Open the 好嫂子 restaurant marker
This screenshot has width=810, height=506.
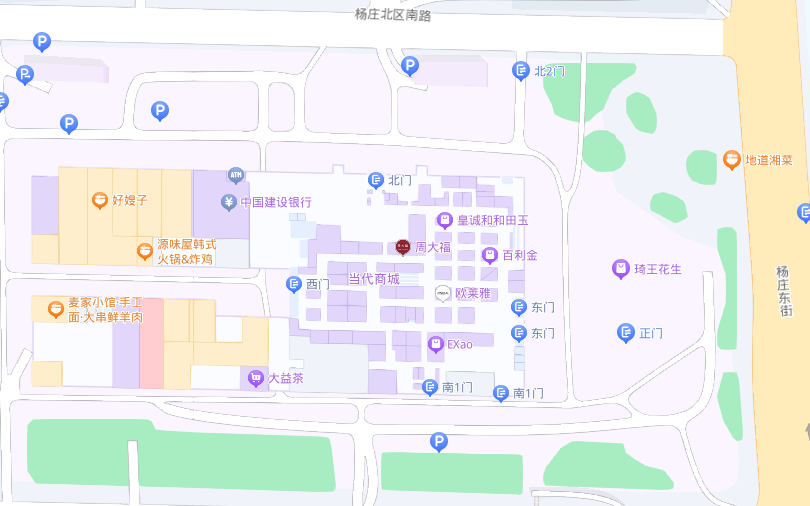[x=100, y=200]
